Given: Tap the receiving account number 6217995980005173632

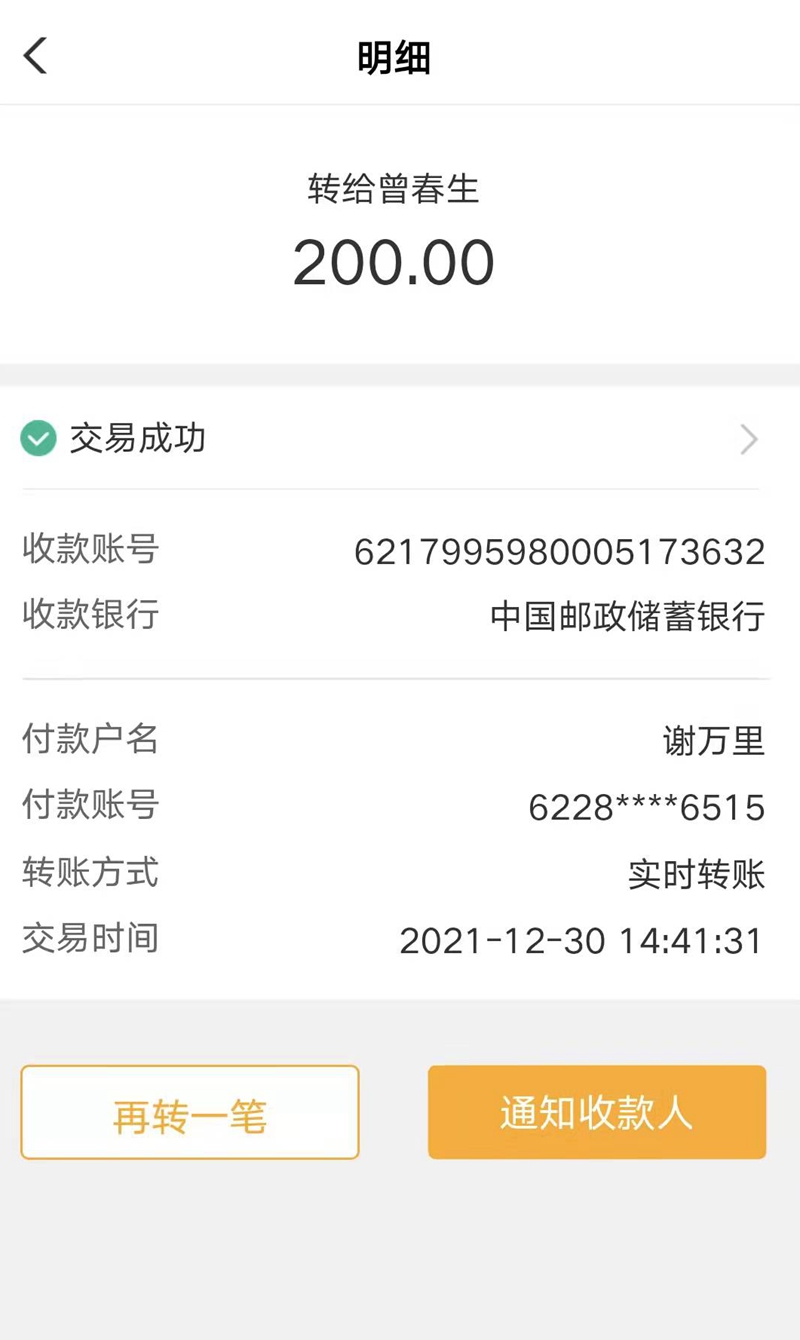Looking at the screenshot, I should (x=560, y=549).
